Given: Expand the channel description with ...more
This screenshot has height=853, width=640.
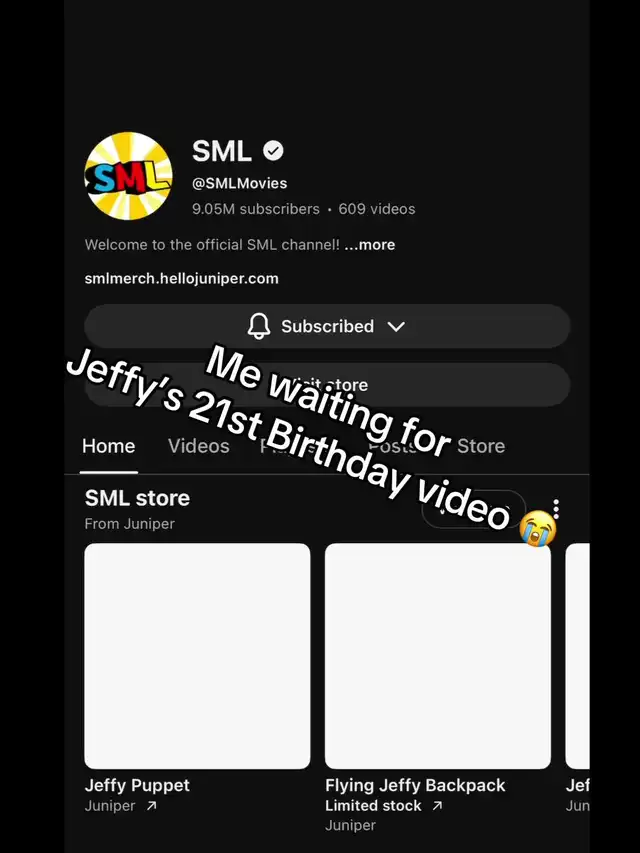Looking at the screenshot, I should click(x=370, y=245).
